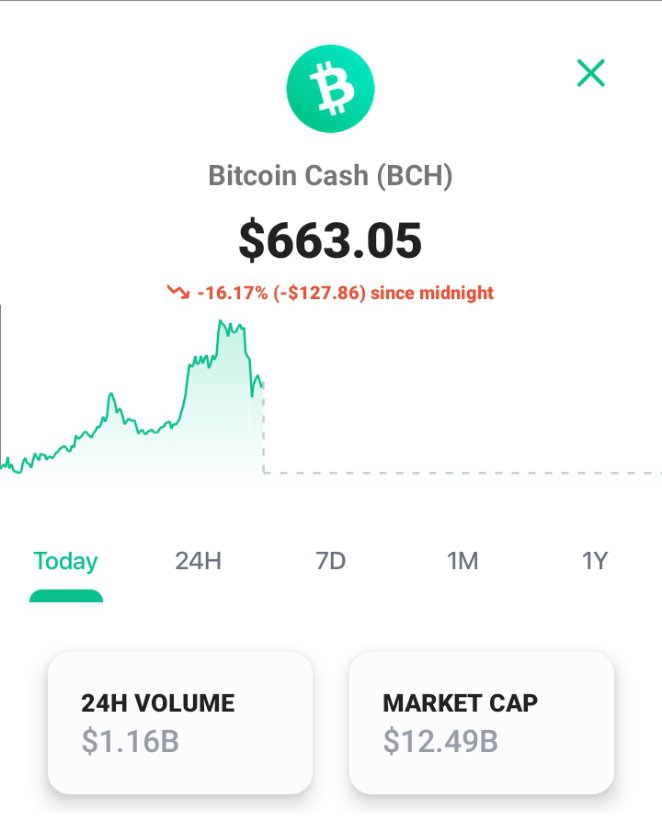Screen dimensions: 662x828
Task: Close the Bitcoin Cash detail view
Action: pos(591,73)
